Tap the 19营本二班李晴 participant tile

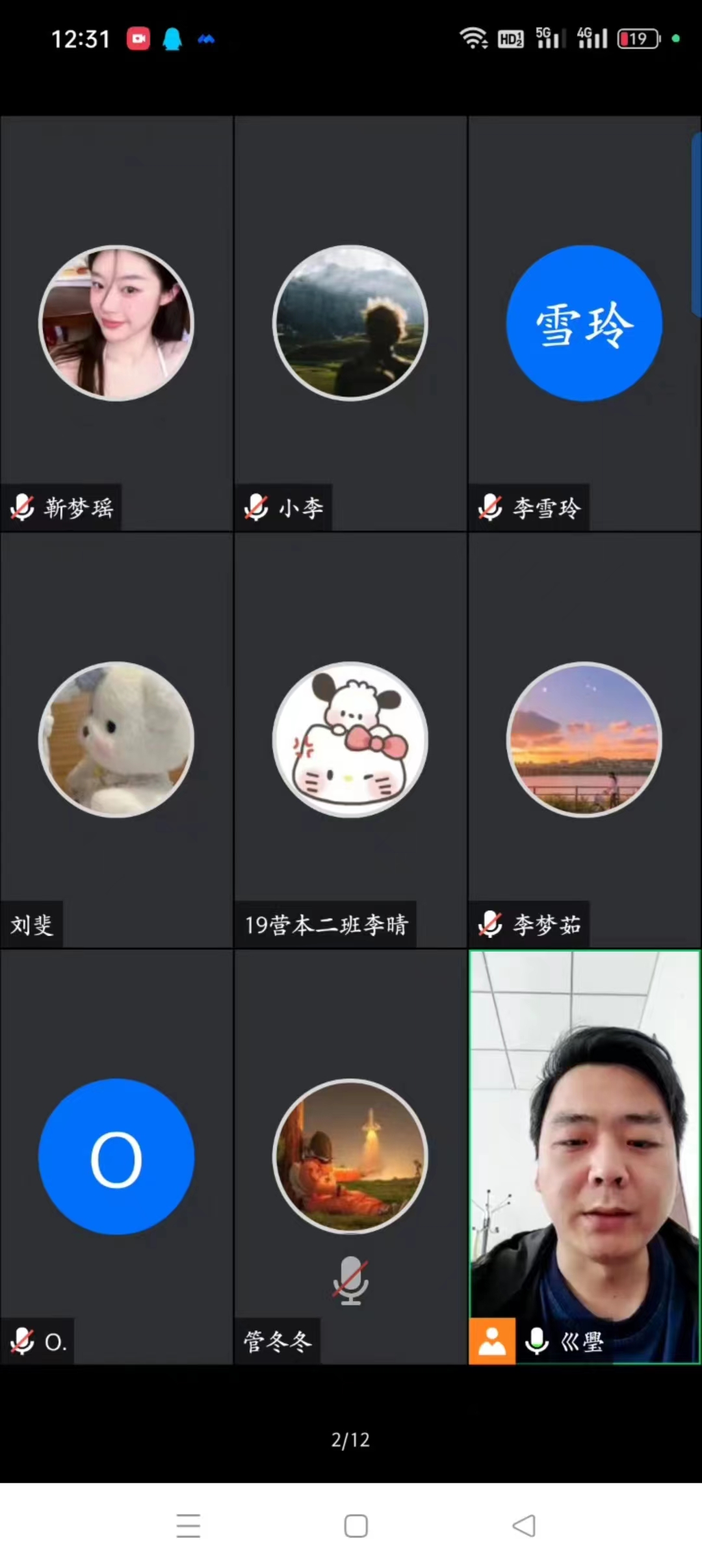(x=350, y=740)
